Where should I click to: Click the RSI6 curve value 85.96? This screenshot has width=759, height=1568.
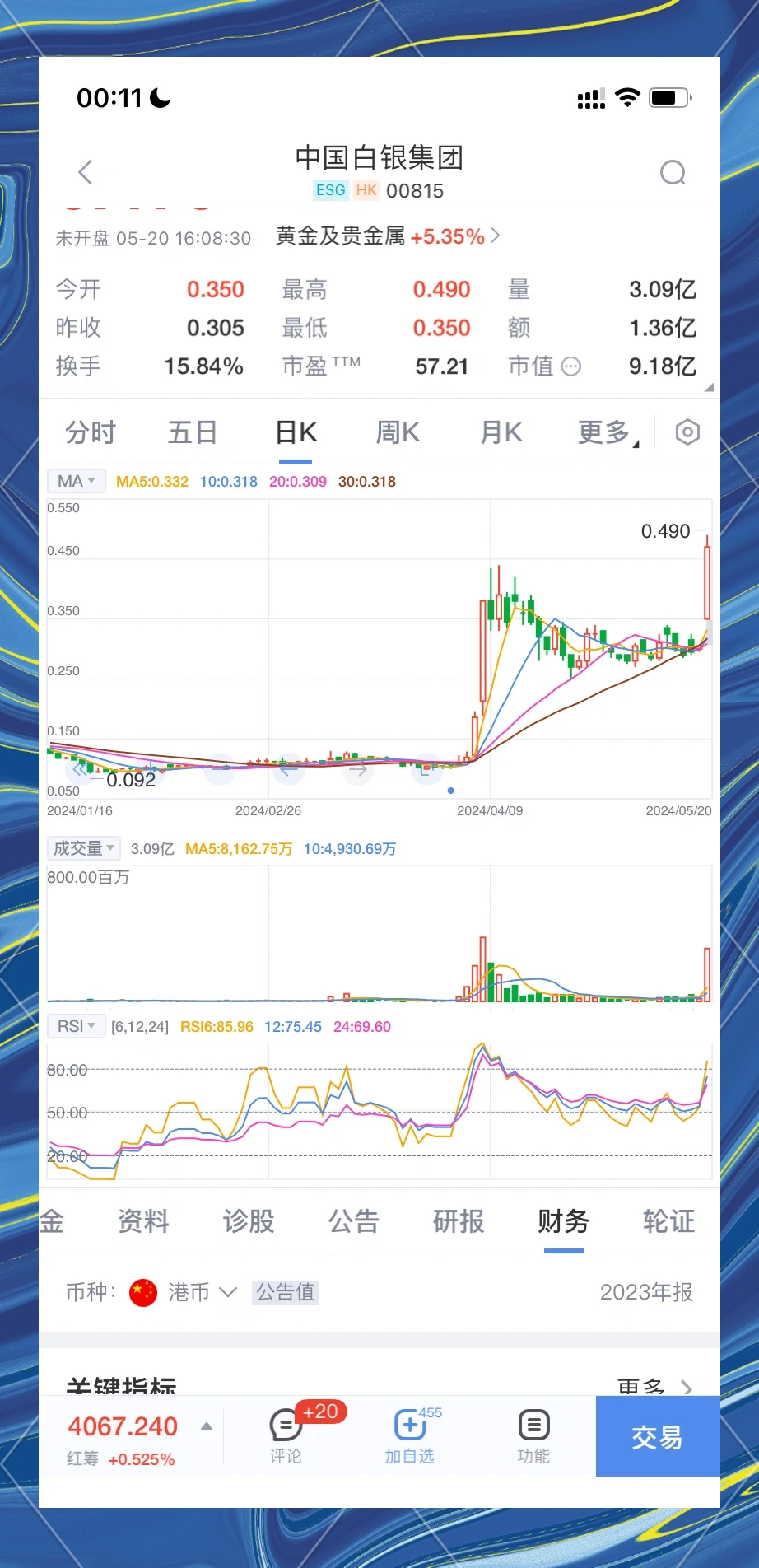tap(216, 1027)
